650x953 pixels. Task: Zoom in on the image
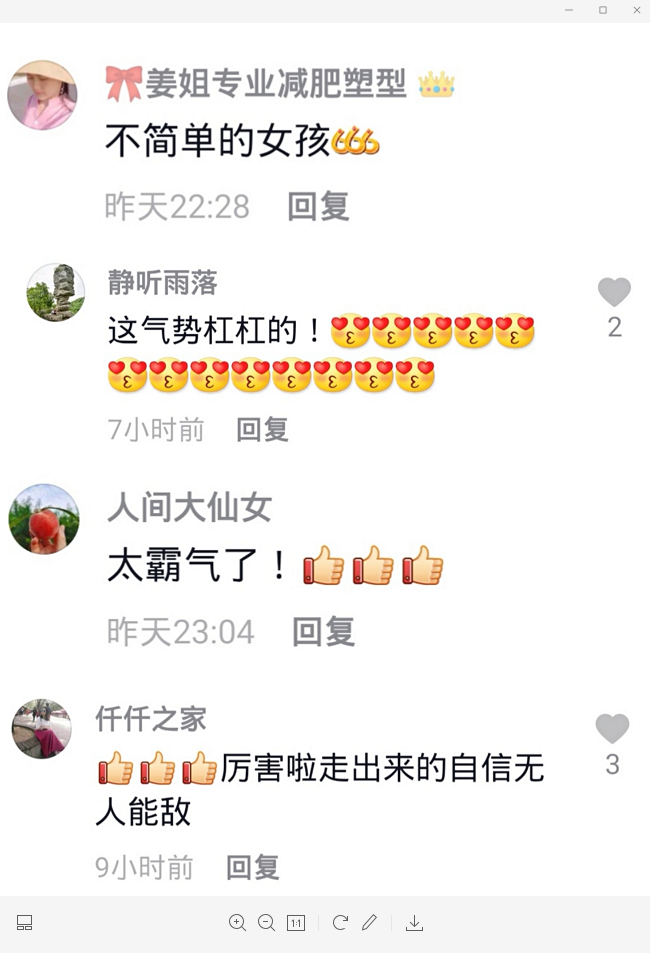[237, 923]
